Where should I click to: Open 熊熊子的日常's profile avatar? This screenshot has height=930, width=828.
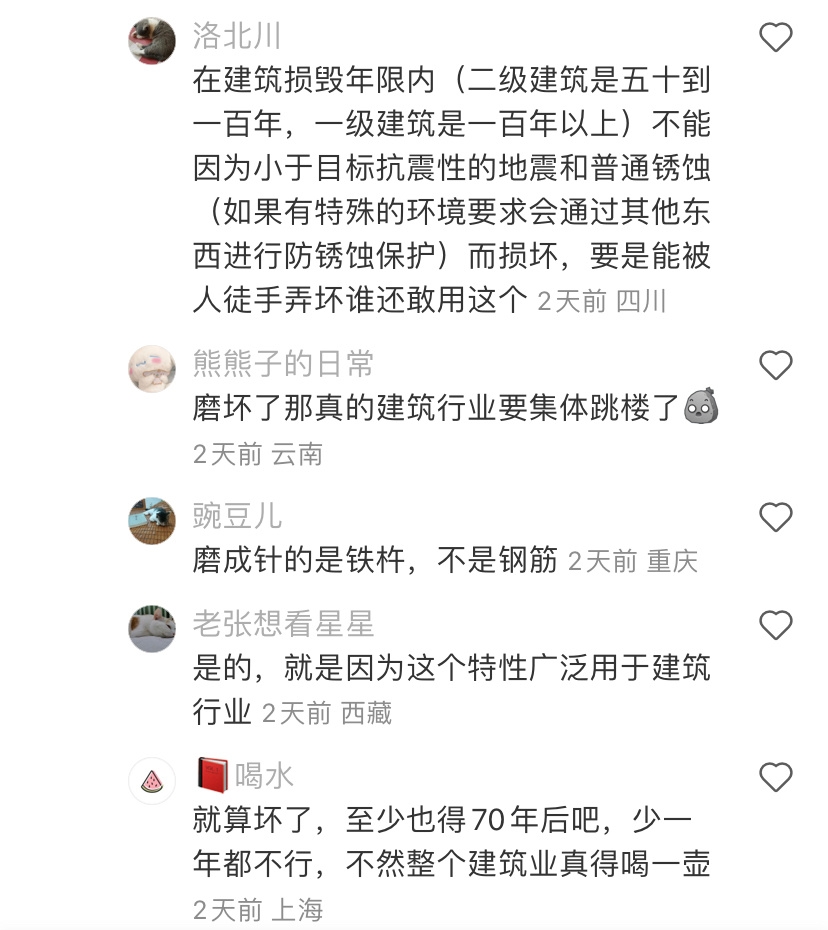(152, 369)
